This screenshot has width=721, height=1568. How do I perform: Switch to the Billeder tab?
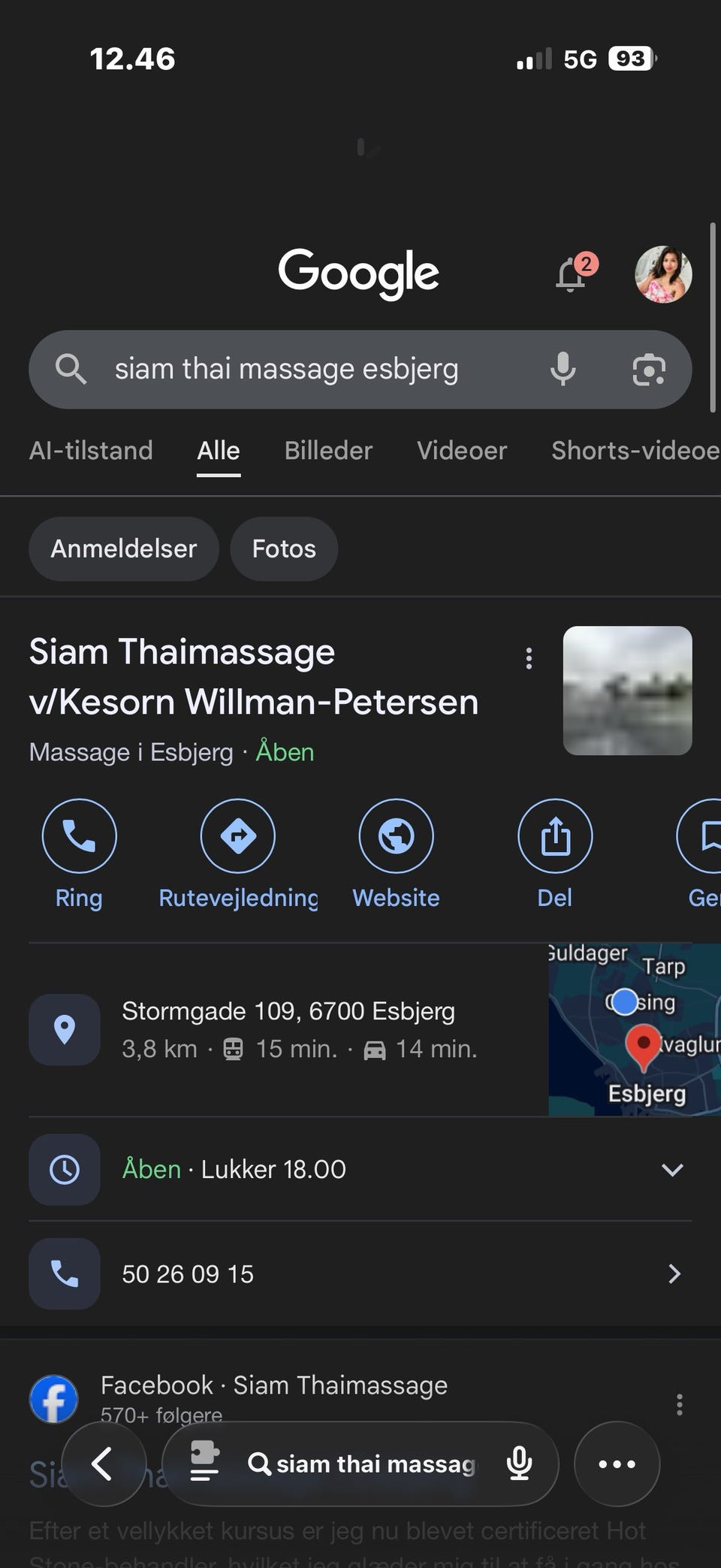[x=328, y=451]
